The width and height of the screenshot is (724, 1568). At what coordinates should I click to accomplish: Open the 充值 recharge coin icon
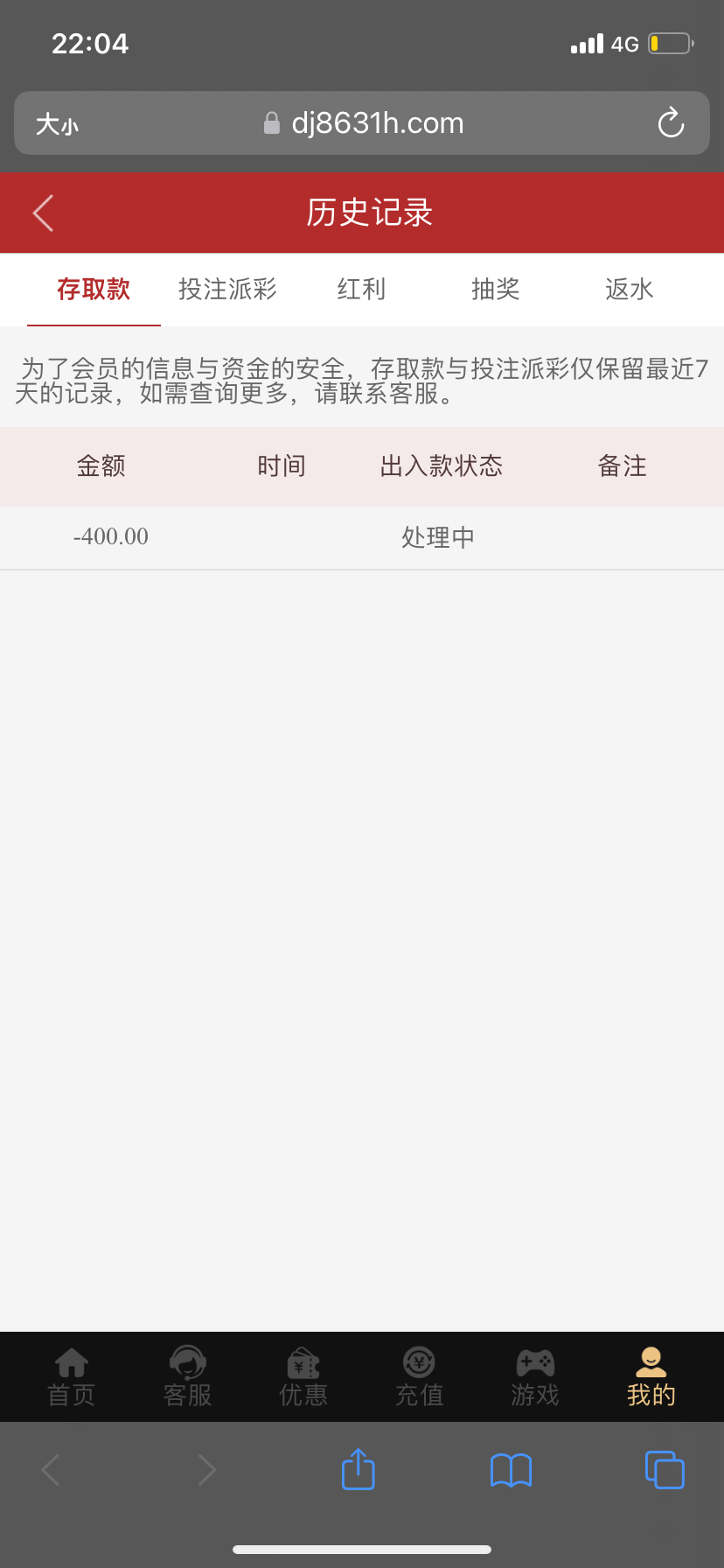pyautogui.click(x=419, y=1375)
